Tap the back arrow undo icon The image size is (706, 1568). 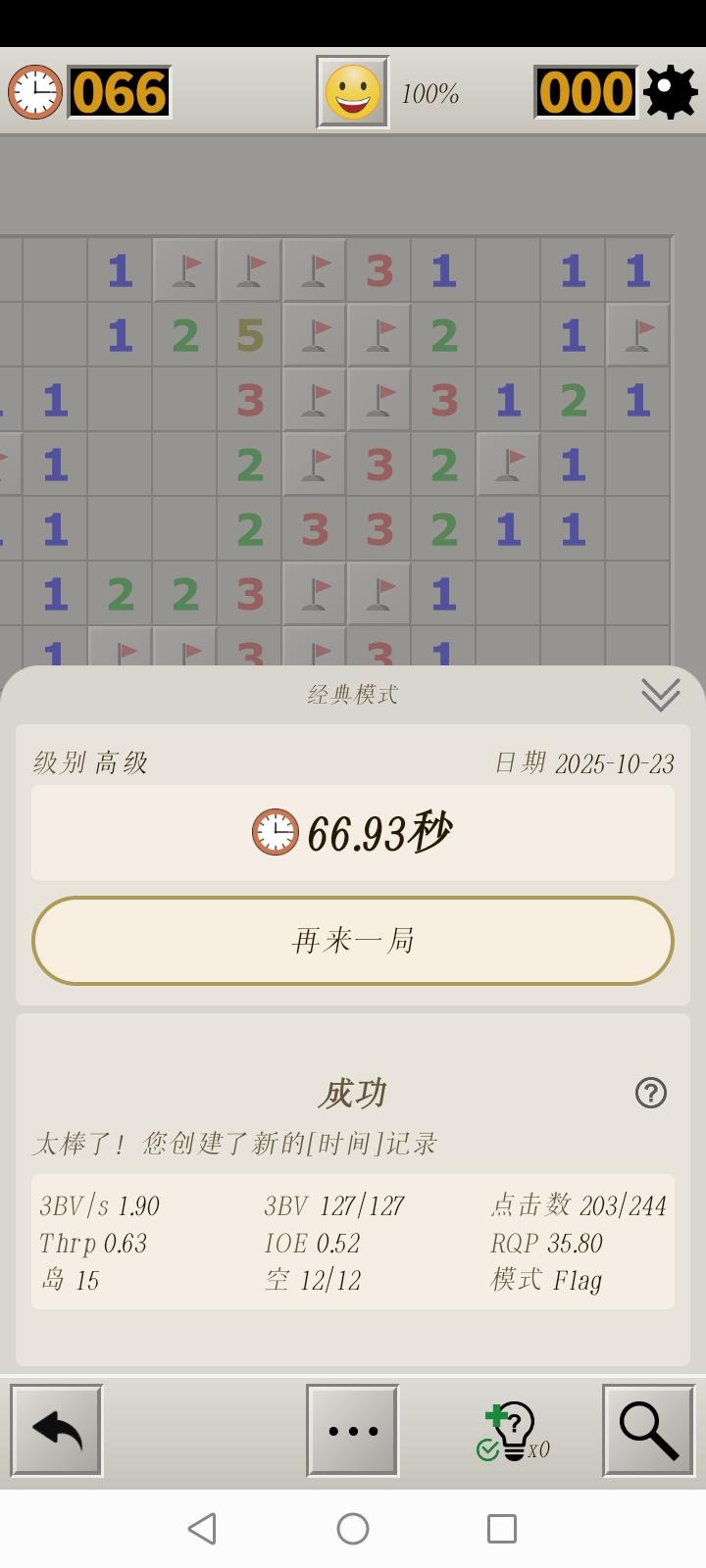[x=56, y=1431]
